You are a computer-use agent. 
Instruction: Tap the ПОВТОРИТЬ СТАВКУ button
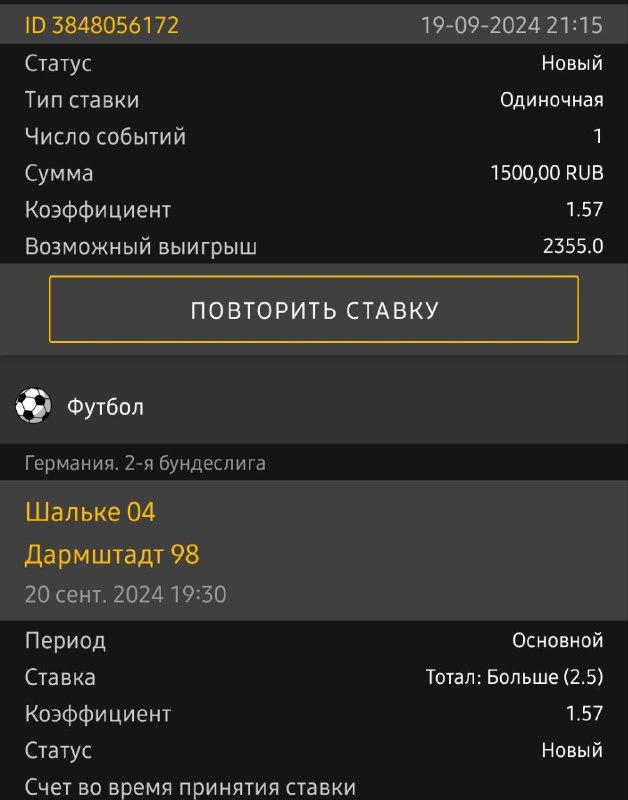(x=314, y=310)
